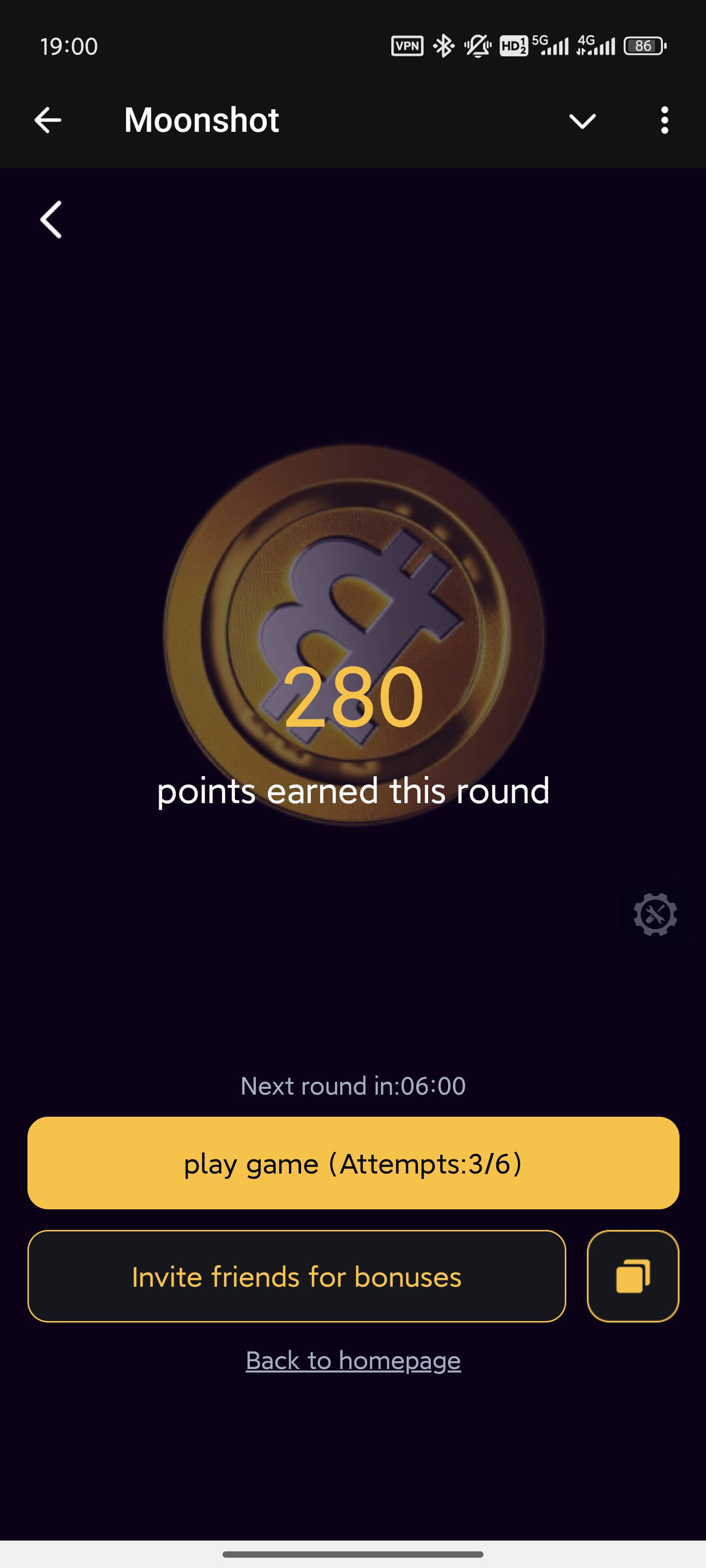Tap the back arrow beside the Moonshot title
This screenshot has width=706, height=1568.
pos(48,120)
